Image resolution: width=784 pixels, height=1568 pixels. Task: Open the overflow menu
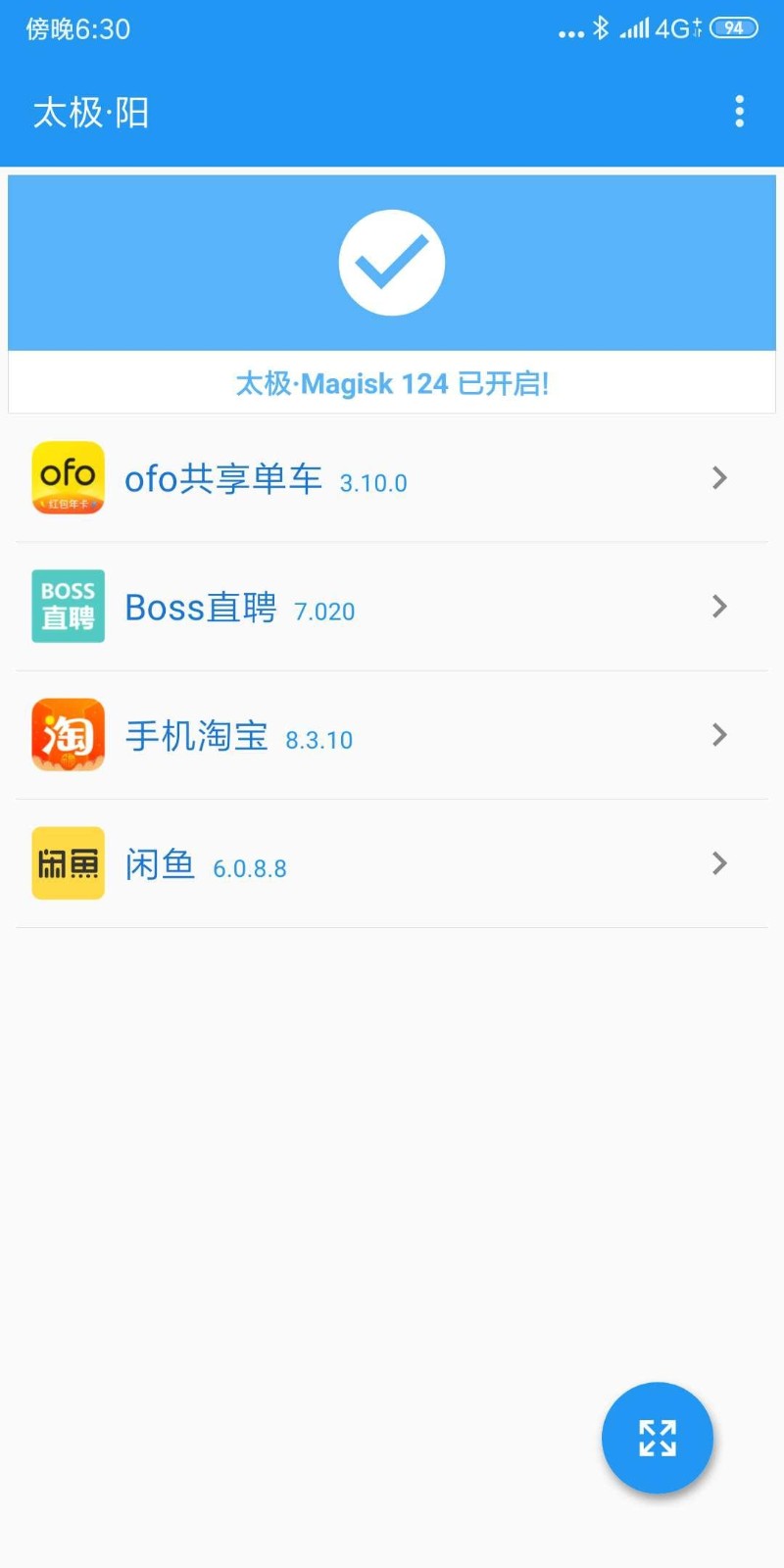(x=740, y=112)
